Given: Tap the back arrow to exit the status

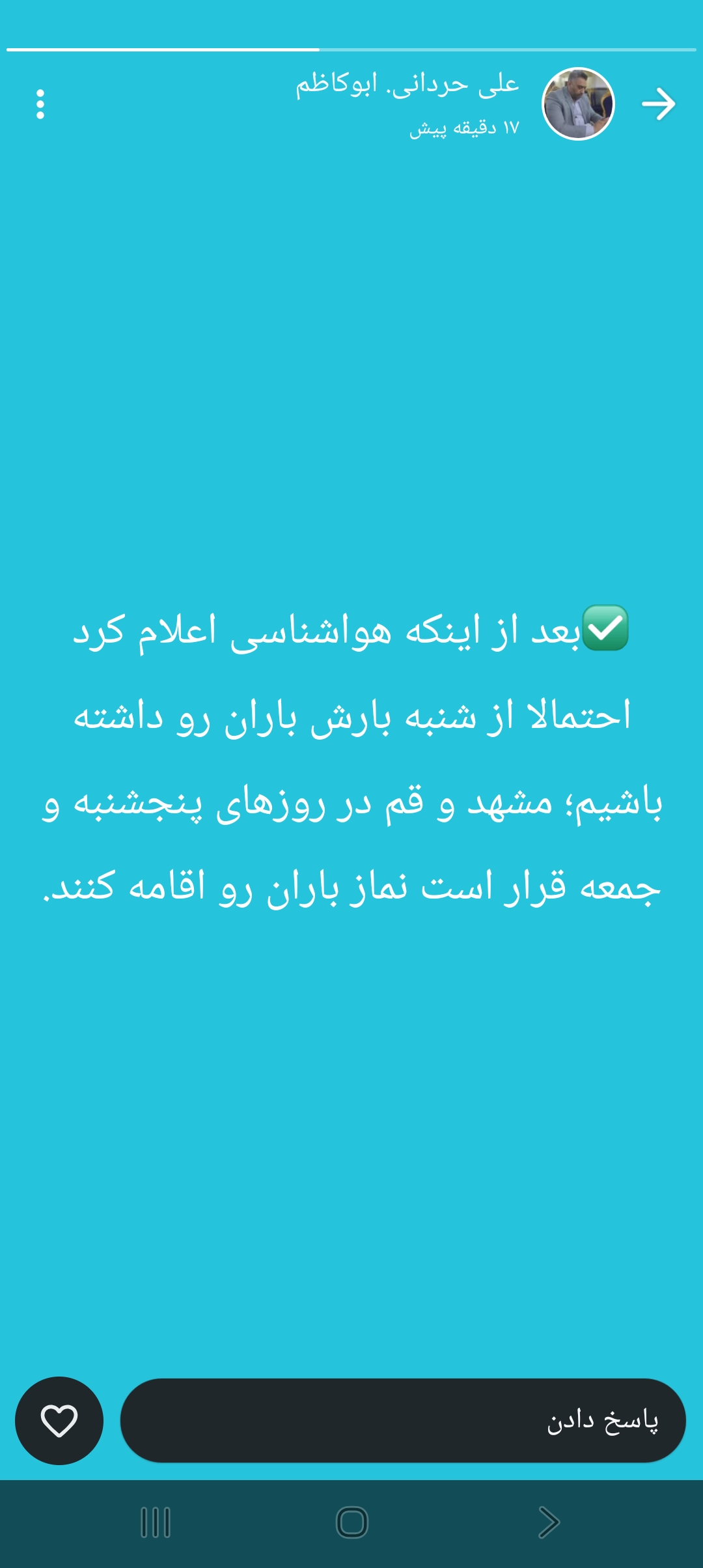Looking at the screenshot, I should click(x=658, y=104).
